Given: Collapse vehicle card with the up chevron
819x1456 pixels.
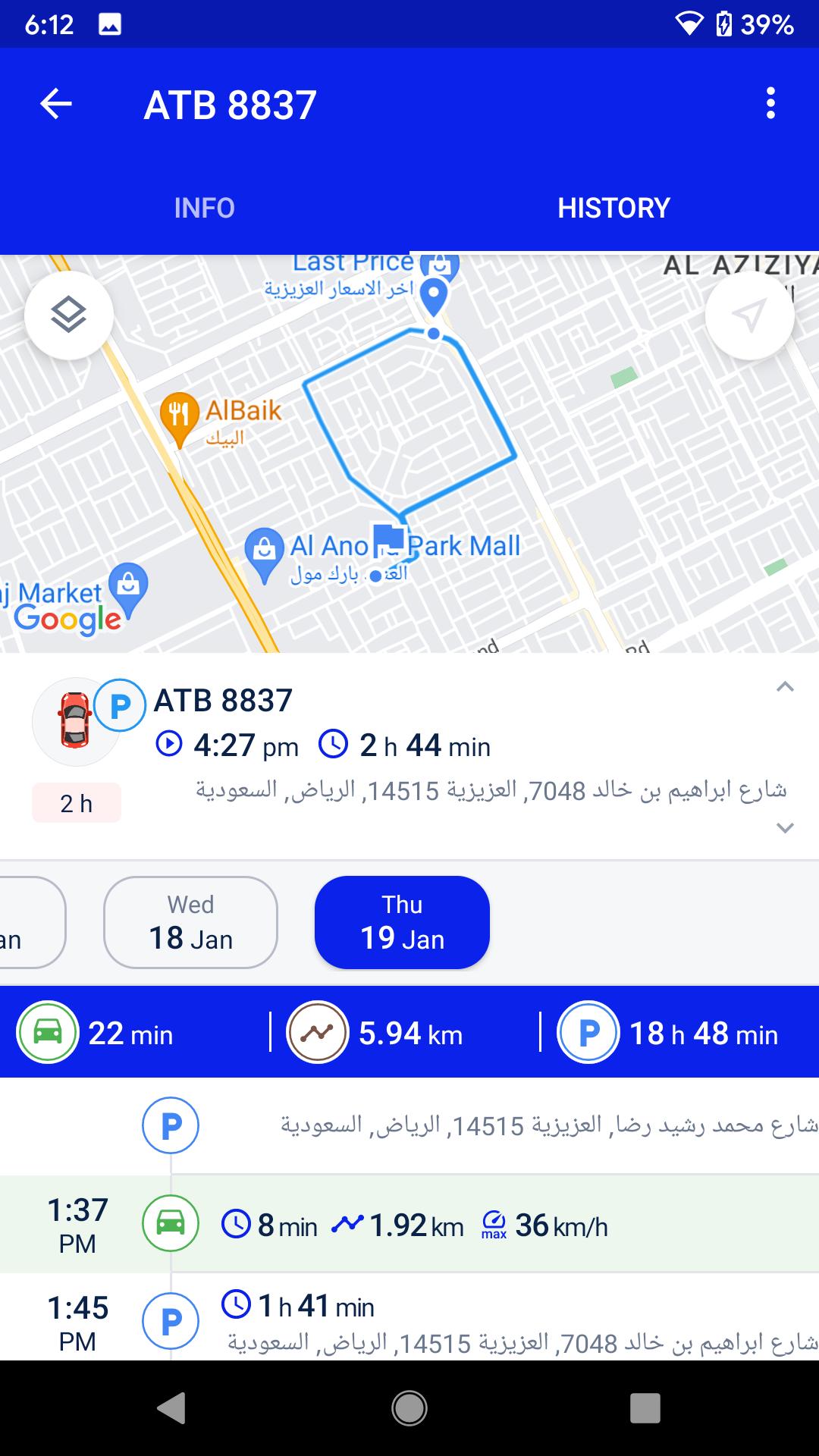Looking at the screenshot, I should click(785, 687).
